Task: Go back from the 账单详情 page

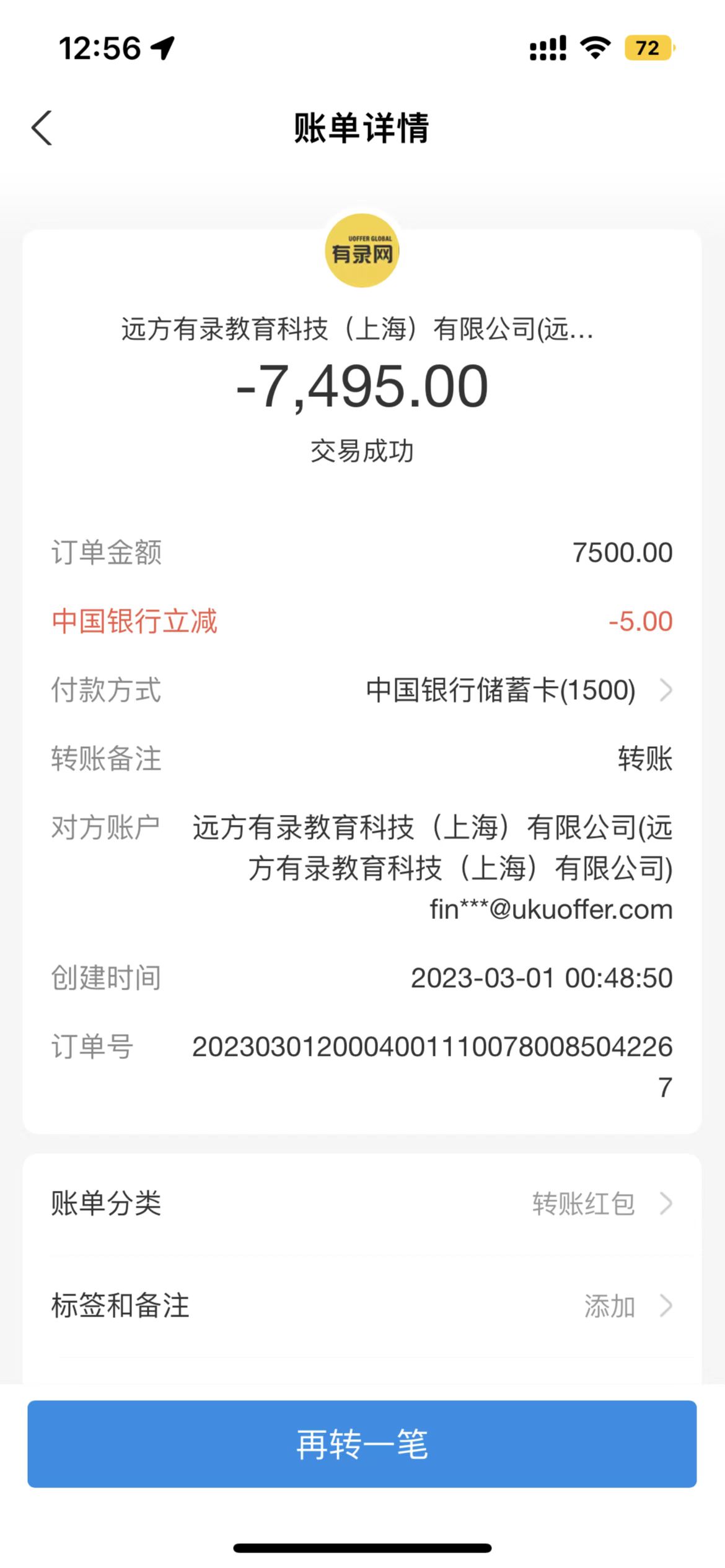Action: point(42,128)
